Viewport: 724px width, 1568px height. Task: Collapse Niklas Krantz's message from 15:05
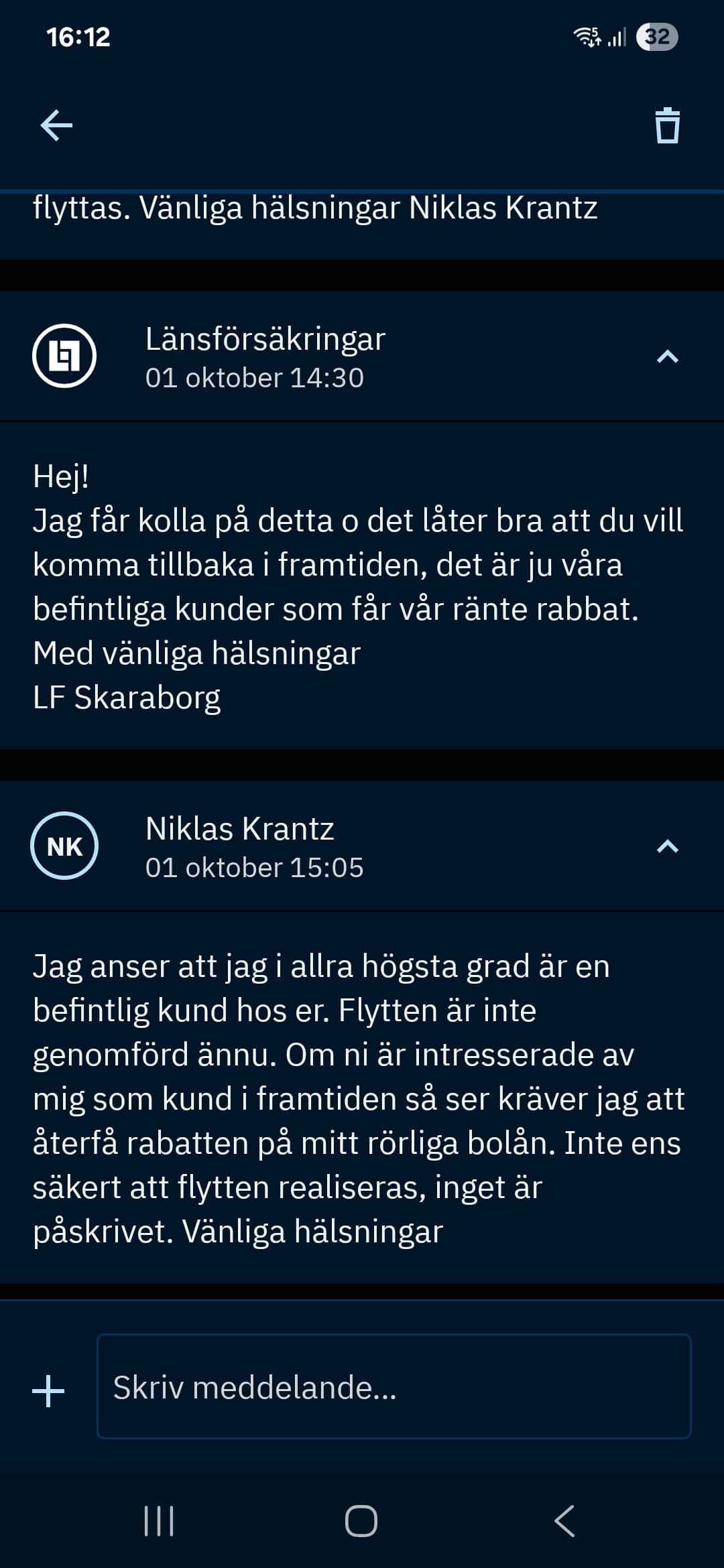[667, 846]
